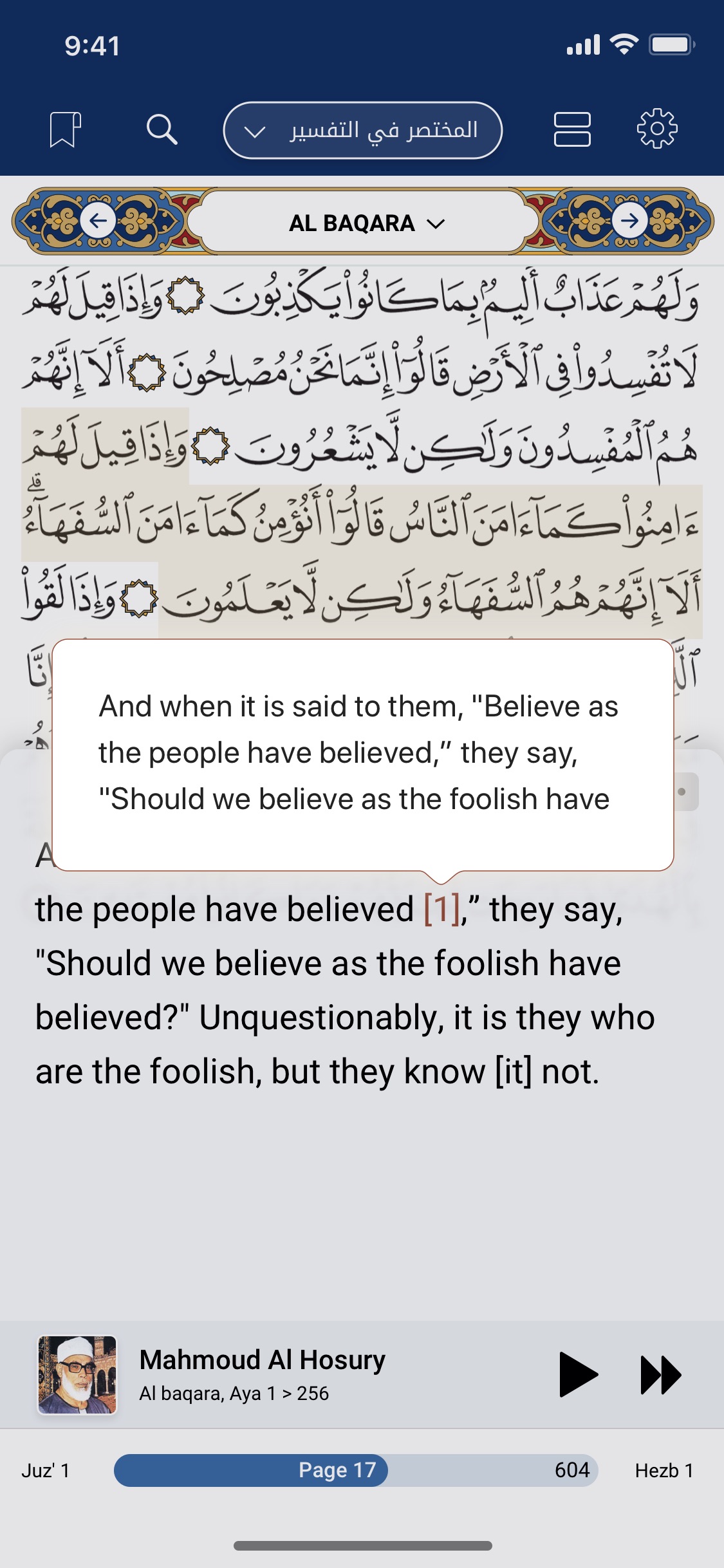Play Mahmoud Al Hosury recitation

577,1374
